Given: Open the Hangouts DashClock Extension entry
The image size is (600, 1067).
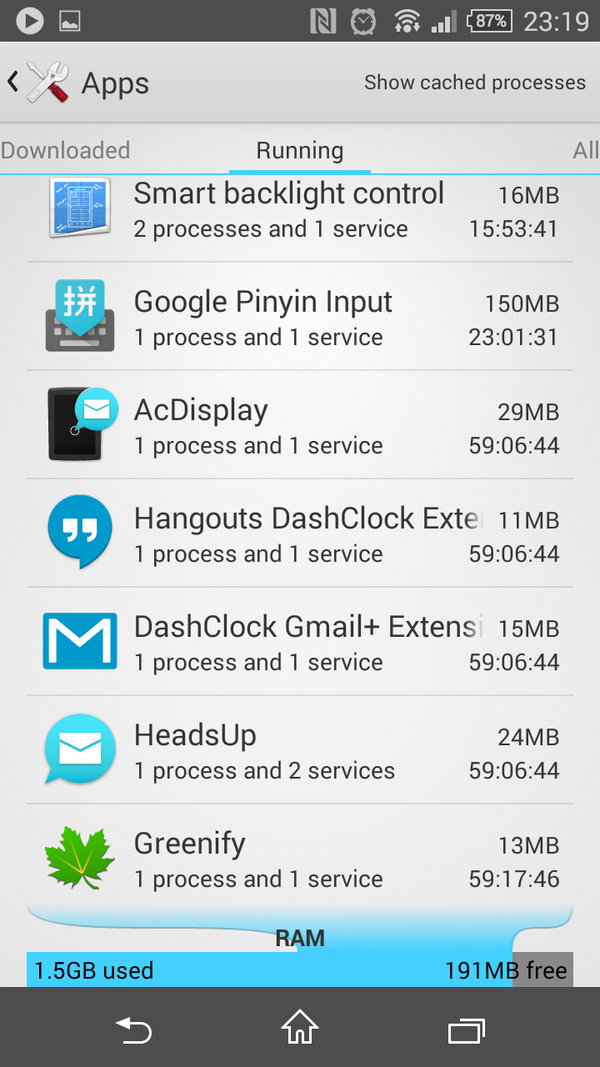Looking at the screenshot, I should [300, 534].
